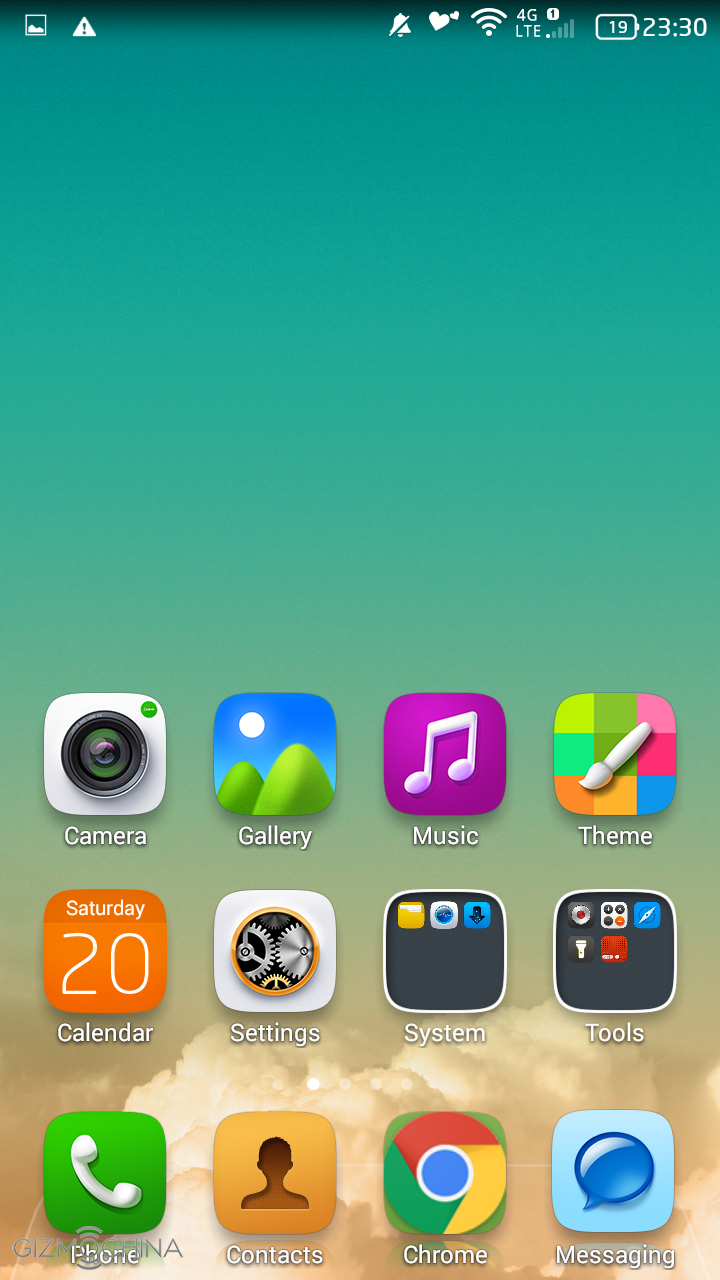The width and height of the screenshot is (720, 1280).
Task: Open the Music app
Action: point(445,754)
